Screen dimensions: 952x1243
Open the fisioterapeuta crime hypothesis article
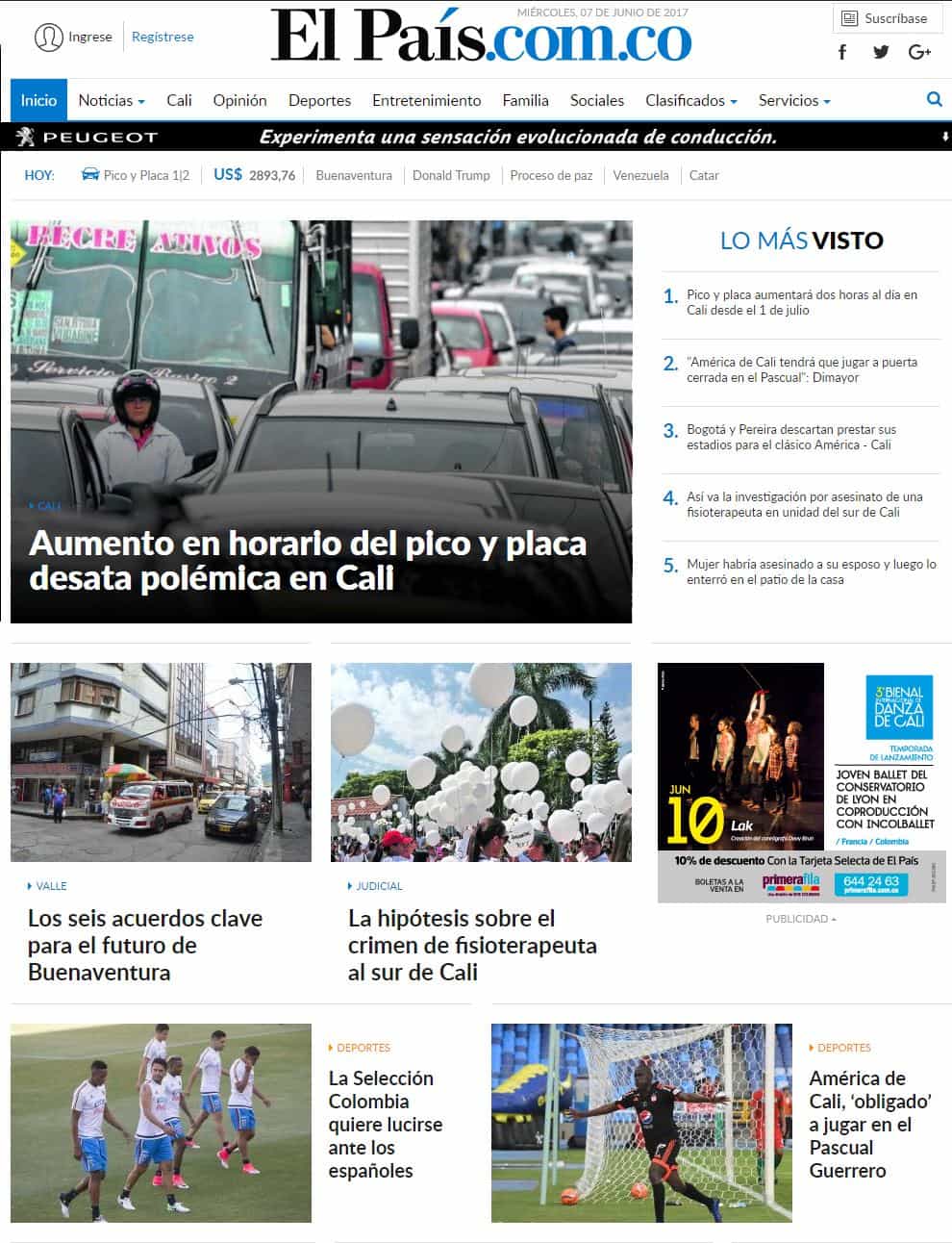tap(472, 944)
